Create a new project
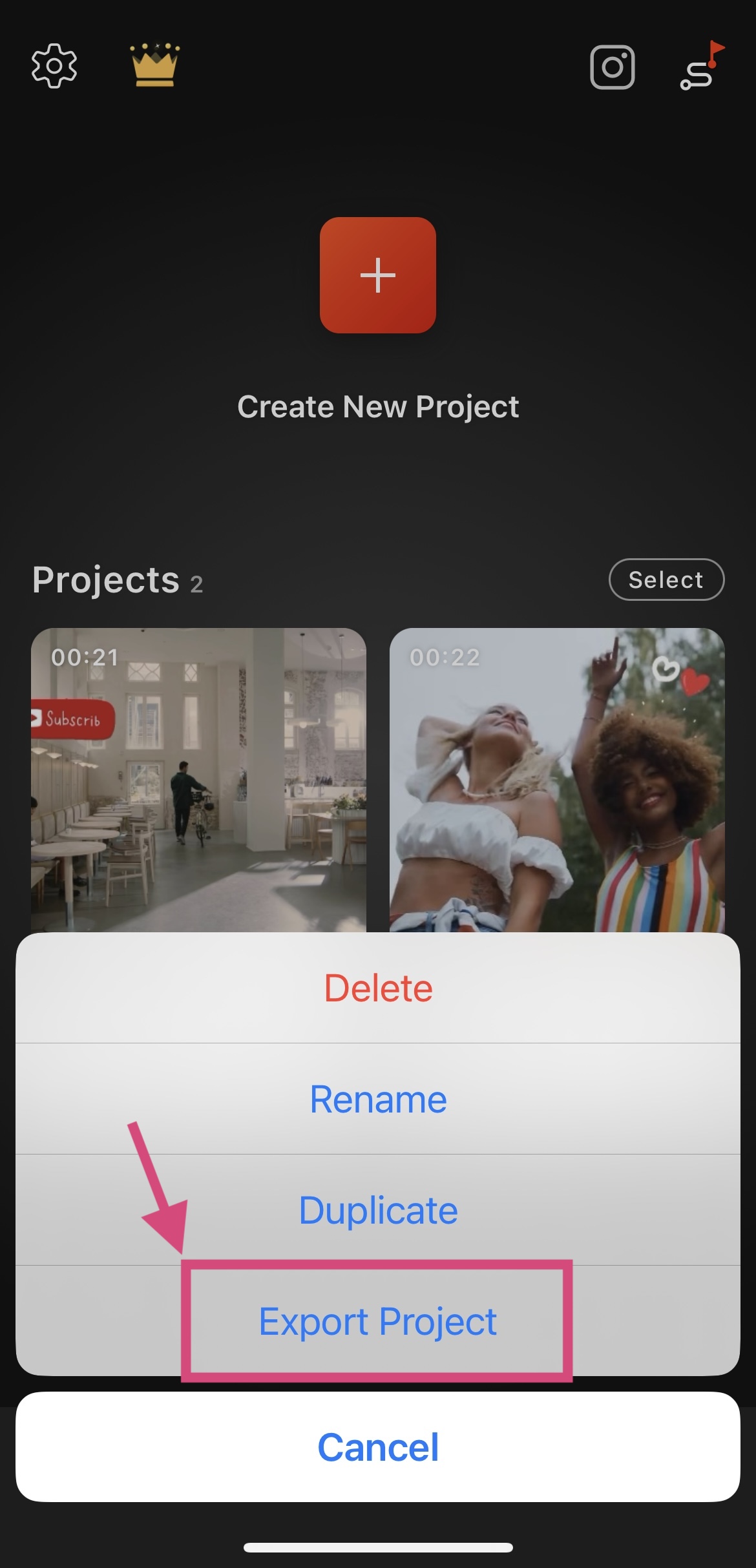 (378, 275)
